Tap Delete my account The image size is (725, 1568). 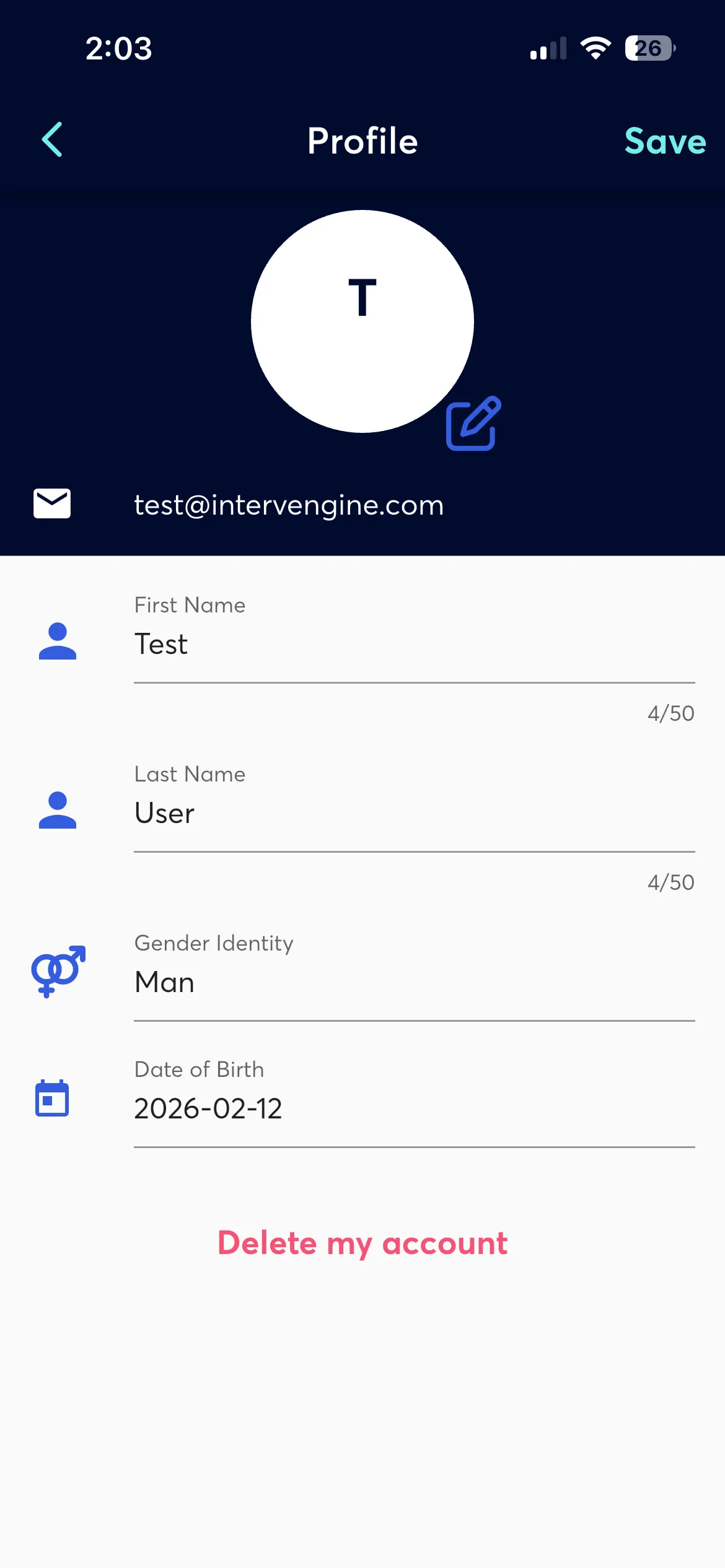click(x=362, y=1243)
